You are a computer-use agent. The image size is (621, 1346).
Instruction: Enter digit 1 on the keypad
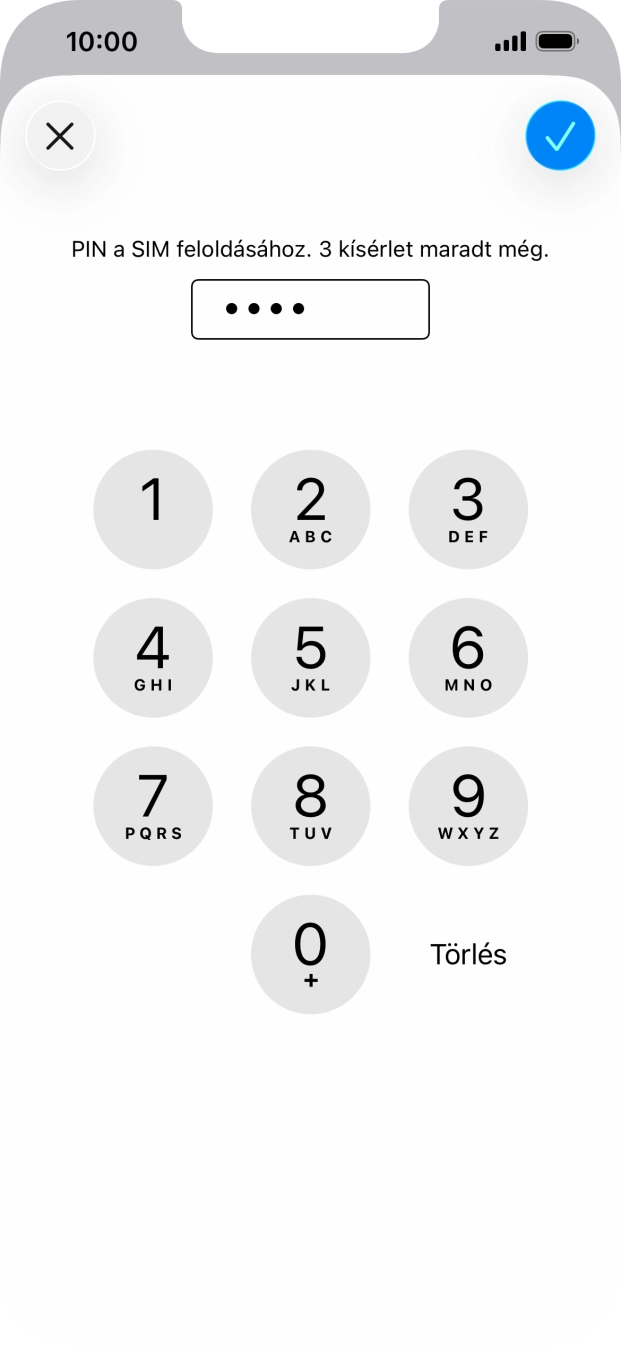[153, 509]
